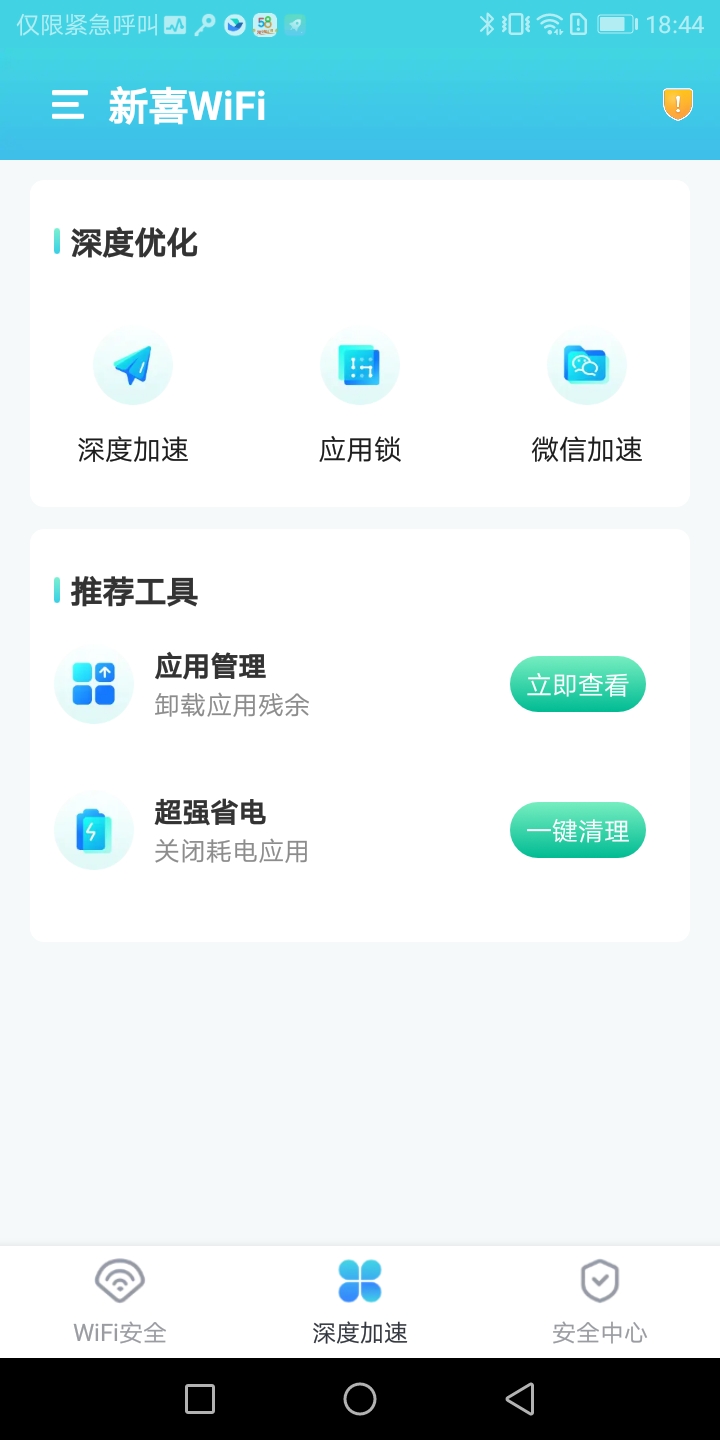
Task: Open the orange warning badge at top right
Action: click(677, 103)
